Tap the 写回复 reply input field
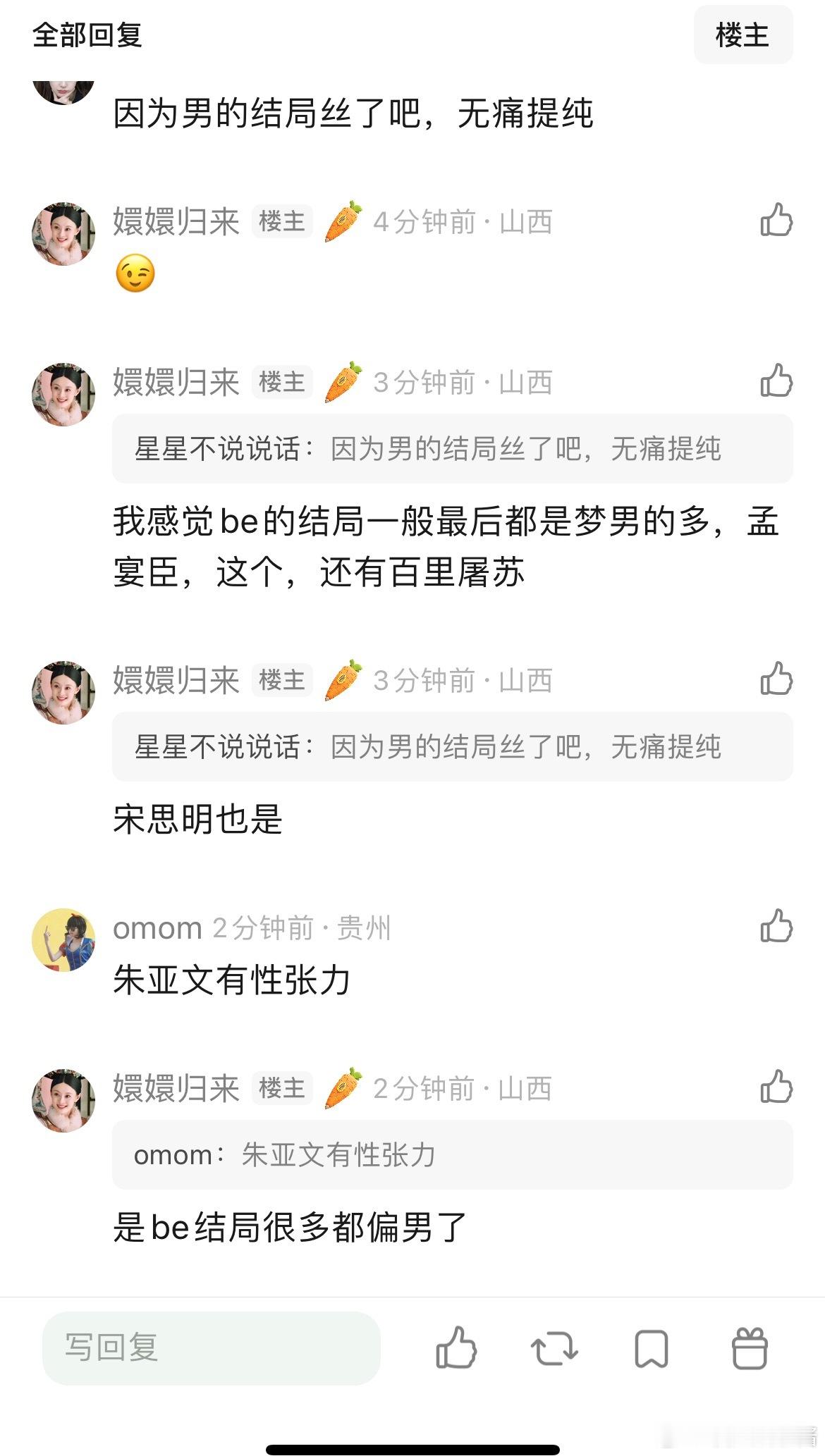Image resolution: width=825 pixels, height=1456 pixels. (212, 1348)
